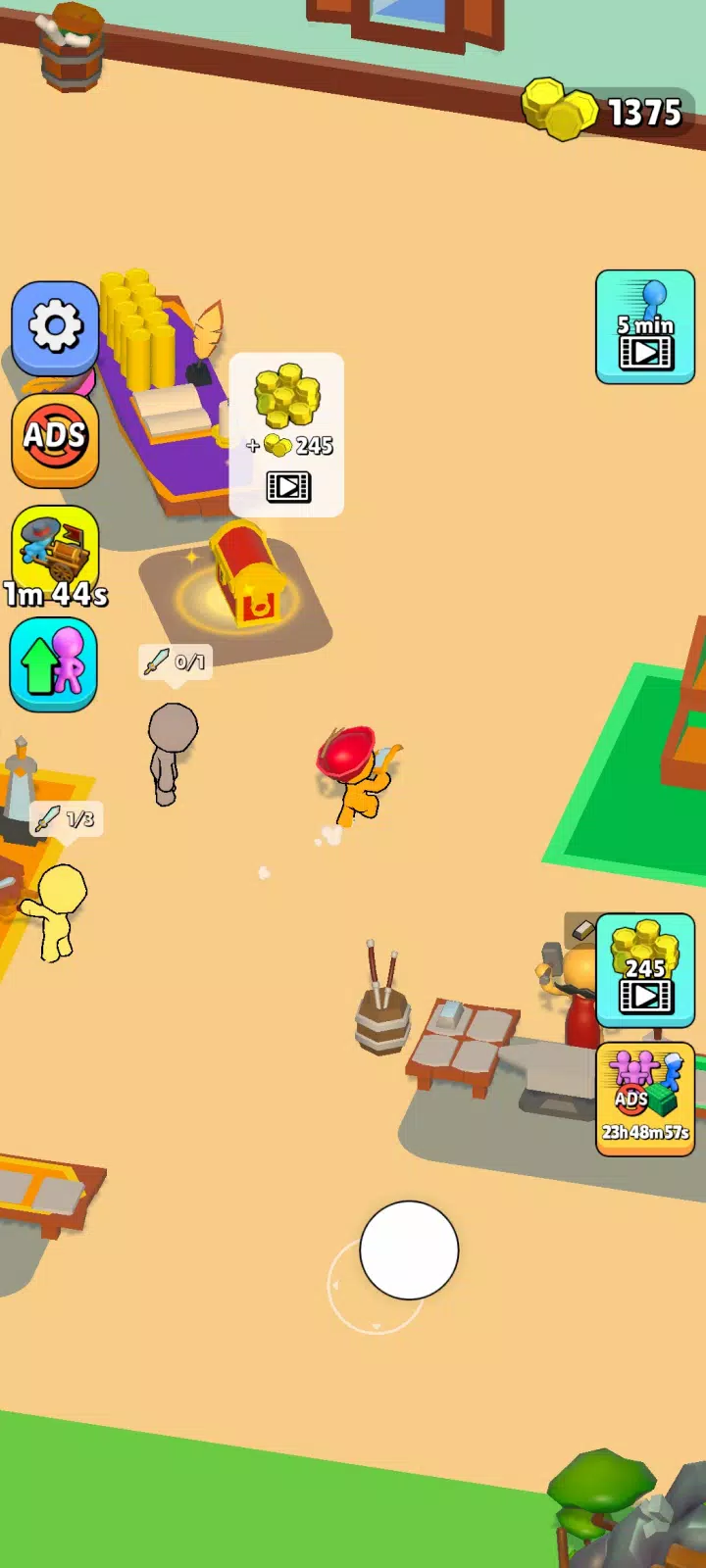Tap the remove ADS button
The width and height of the screenshot is (706, 1568).
(55, 440)
